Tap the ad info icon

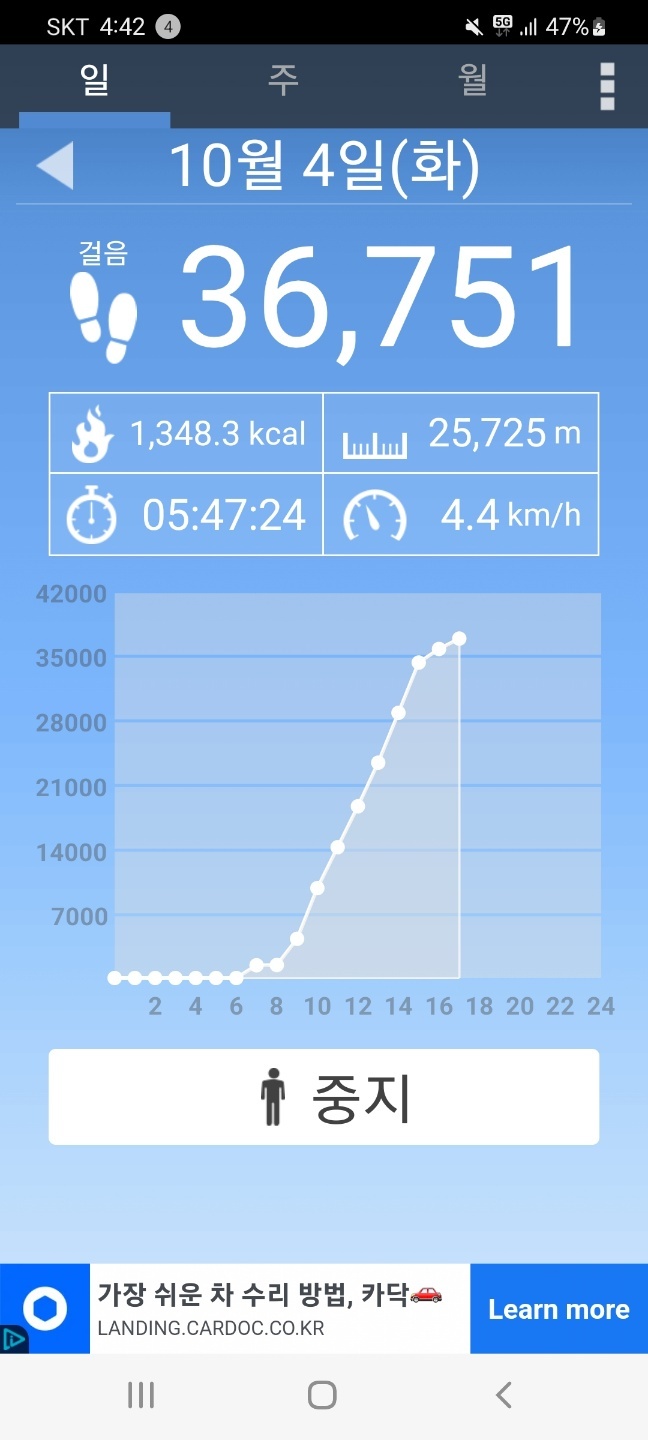(x=13, y=1340)
